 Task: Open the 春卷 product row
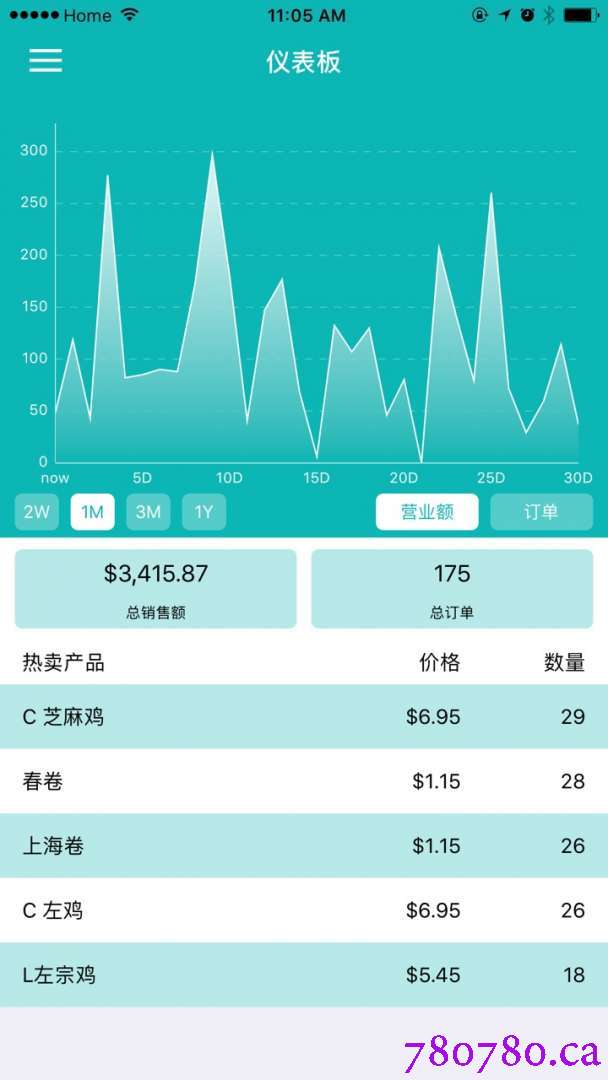(304, 781)
